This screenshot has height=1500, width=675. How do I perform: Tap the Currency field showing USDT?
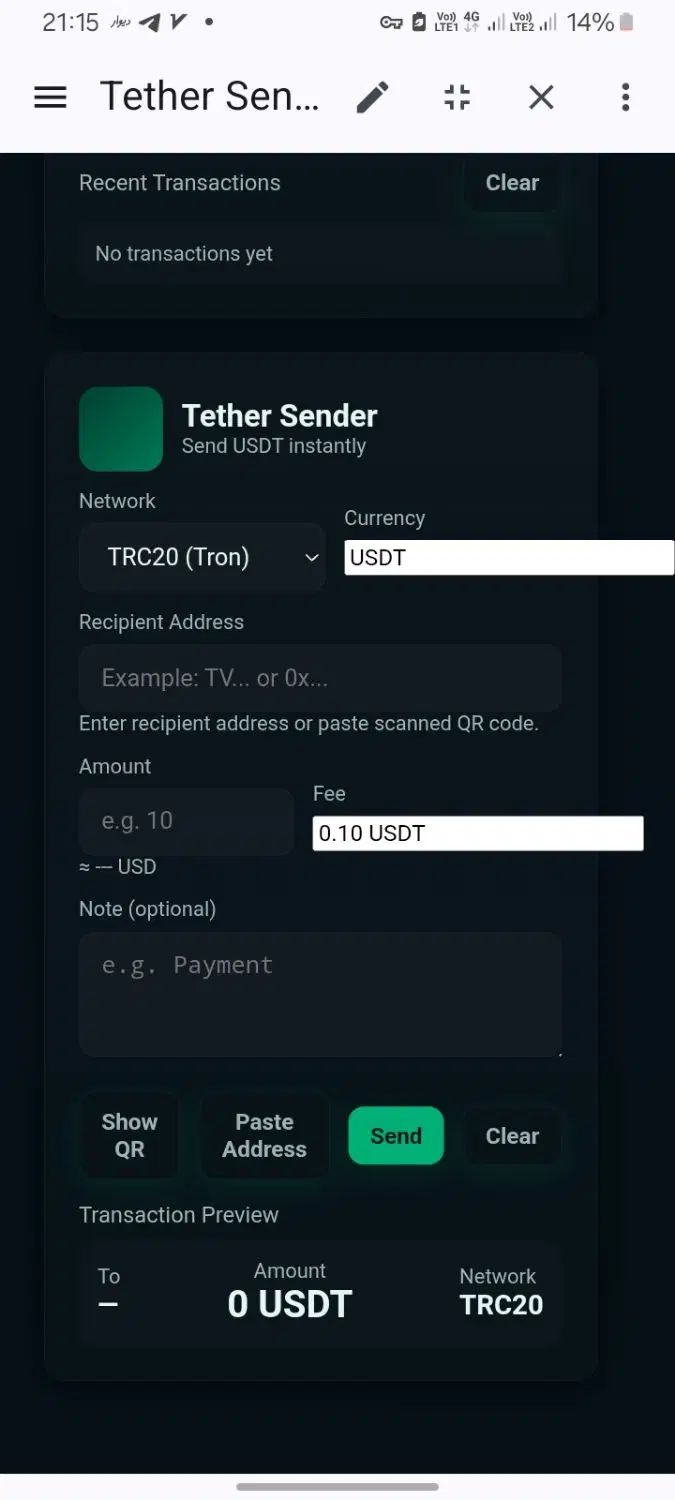click(x=508, y=557)
